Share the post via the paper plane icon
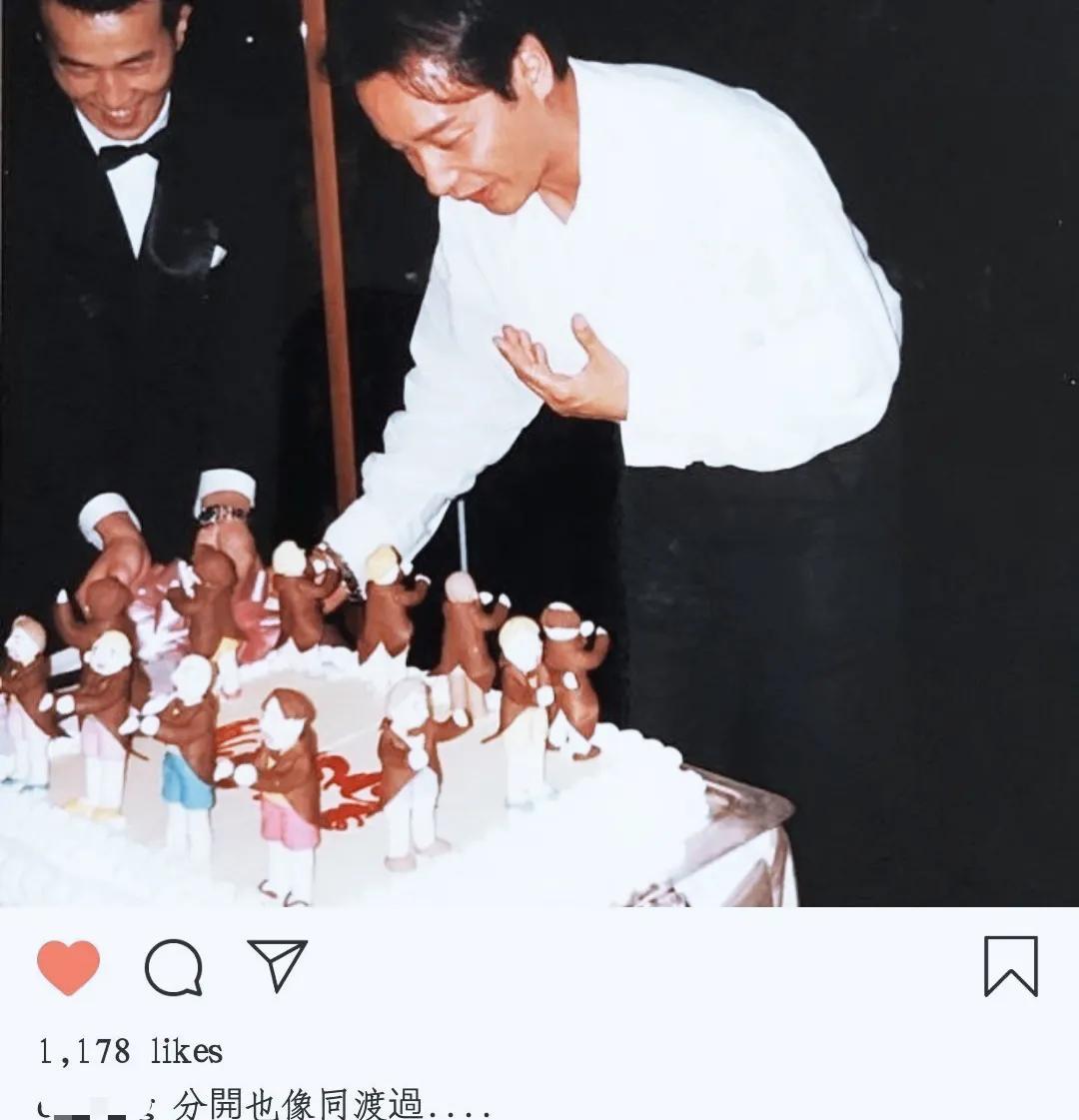 click(x=276, y=964)
